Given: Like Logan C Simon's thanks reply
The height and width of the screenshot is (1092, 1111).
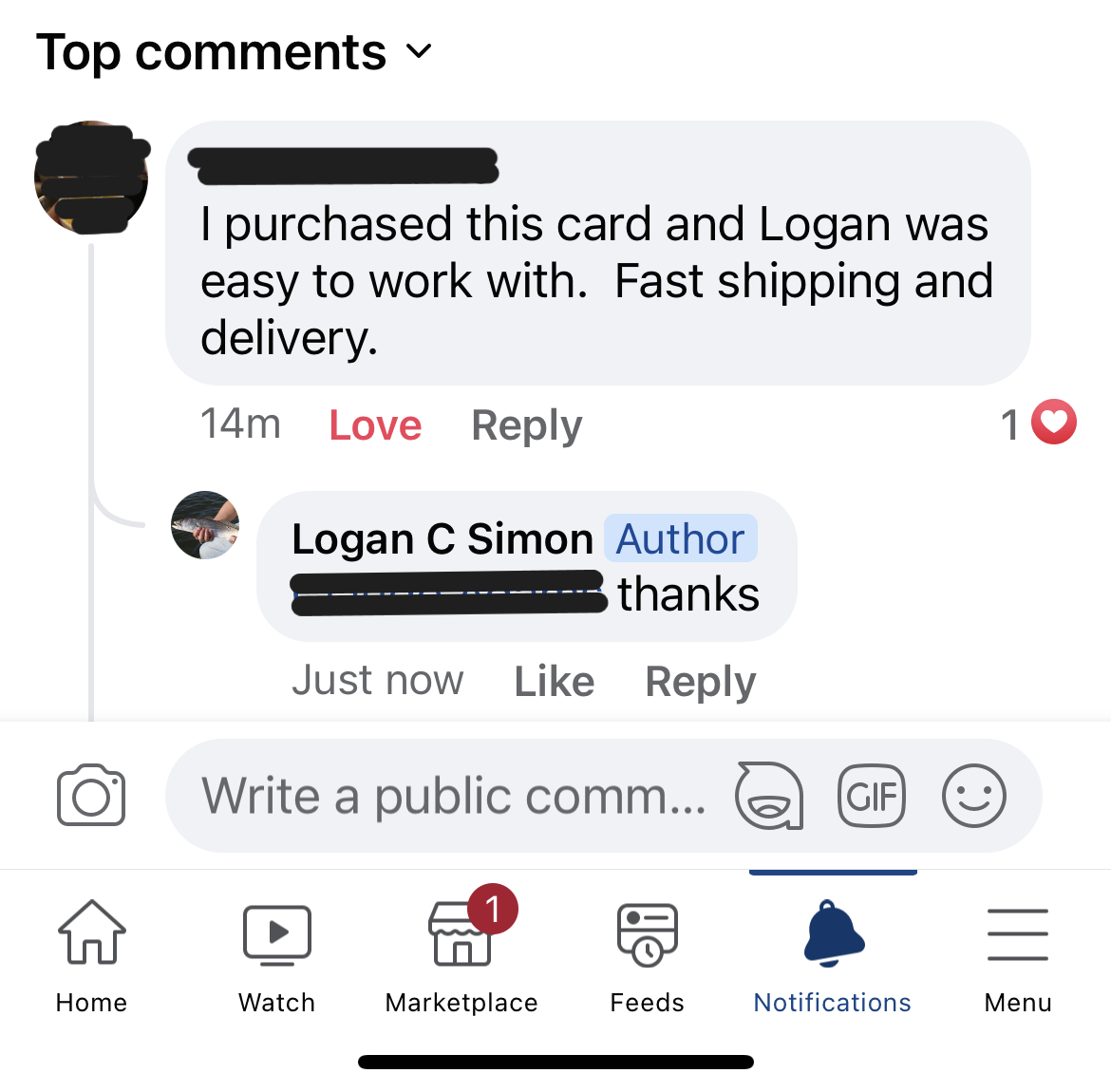Looking at the screenshot, I should coord(554,681).
